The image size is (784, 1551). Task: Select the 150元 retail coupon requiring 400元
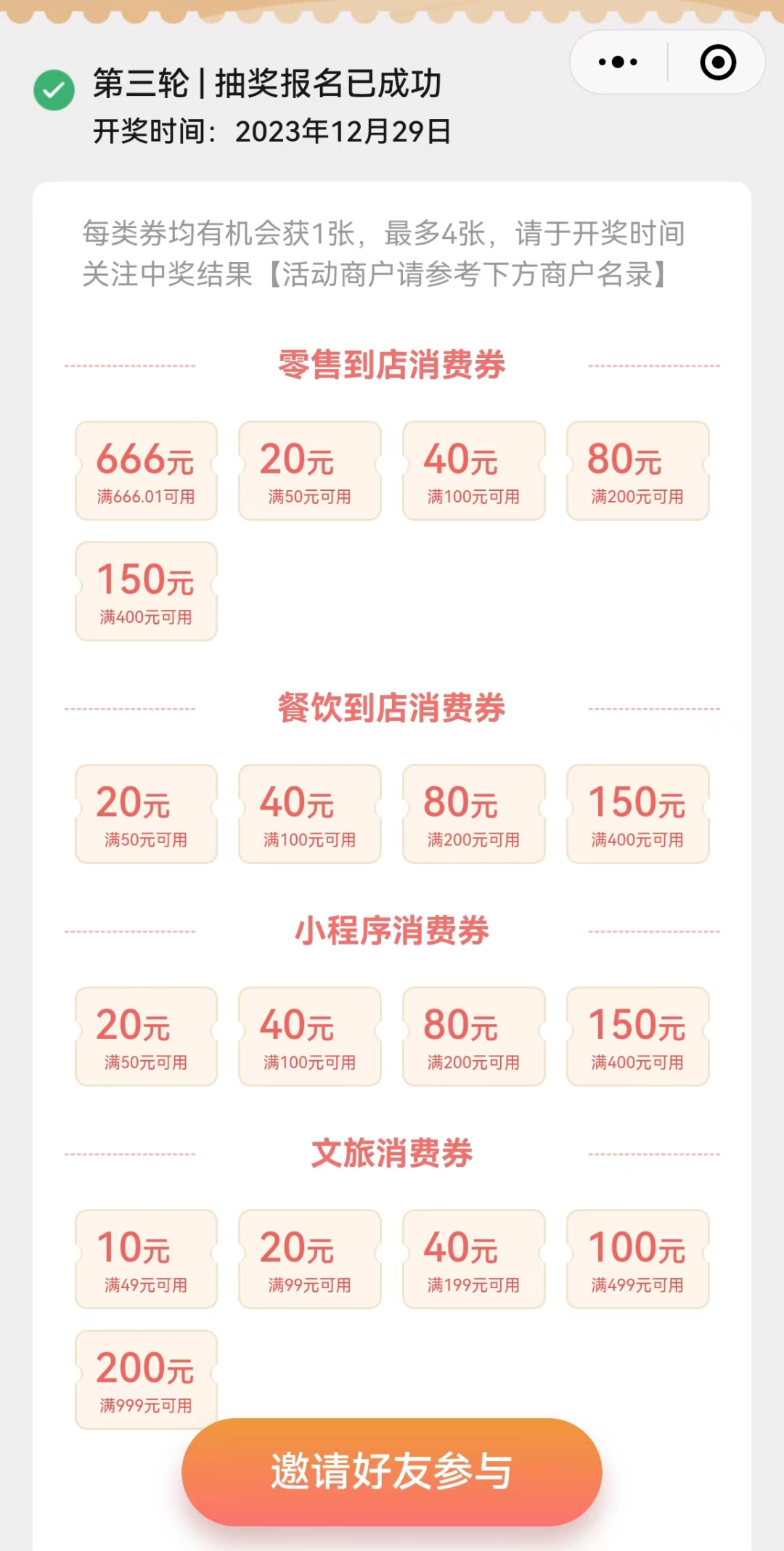coord(145,590)
